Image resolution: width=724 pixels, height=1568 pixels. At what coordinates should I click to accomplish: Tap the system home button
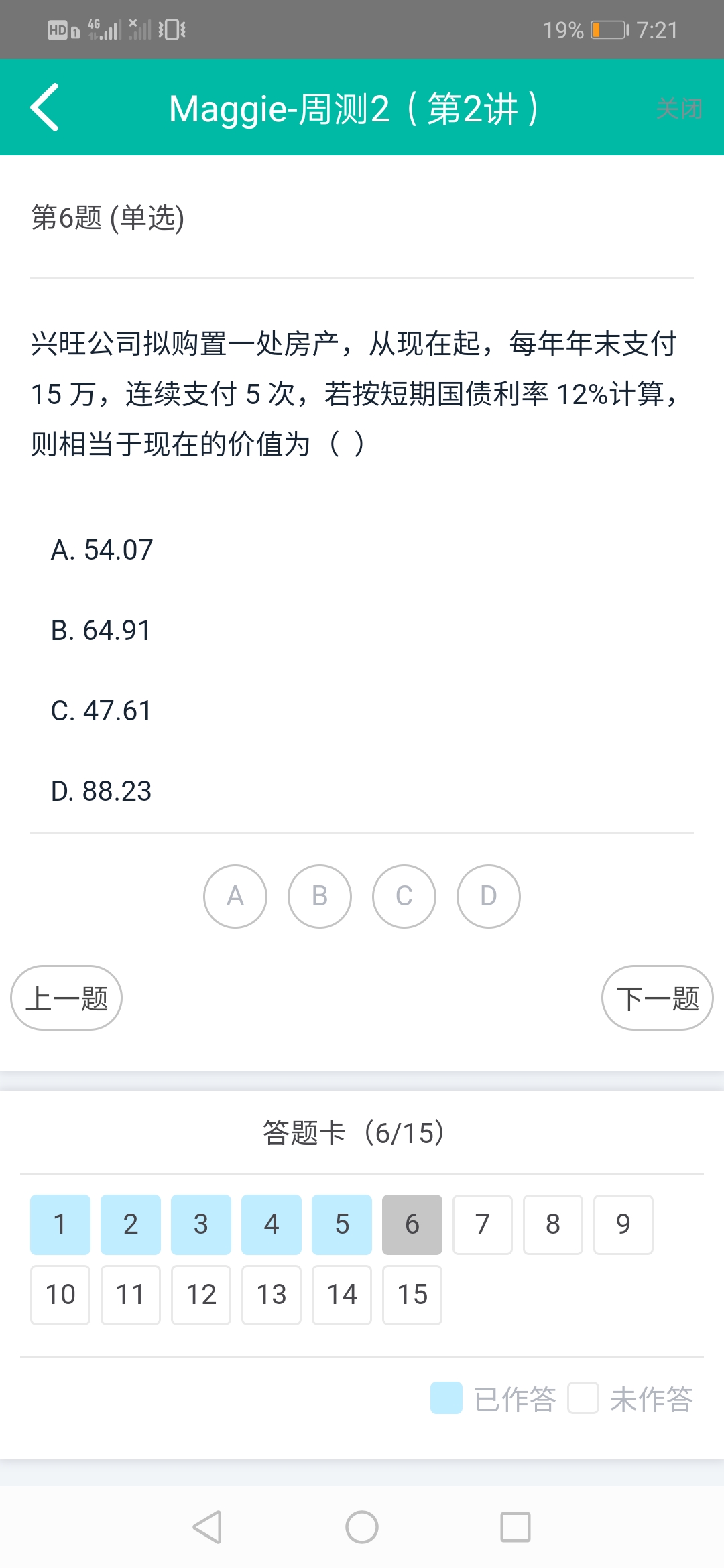click(x=362, y=1527)
